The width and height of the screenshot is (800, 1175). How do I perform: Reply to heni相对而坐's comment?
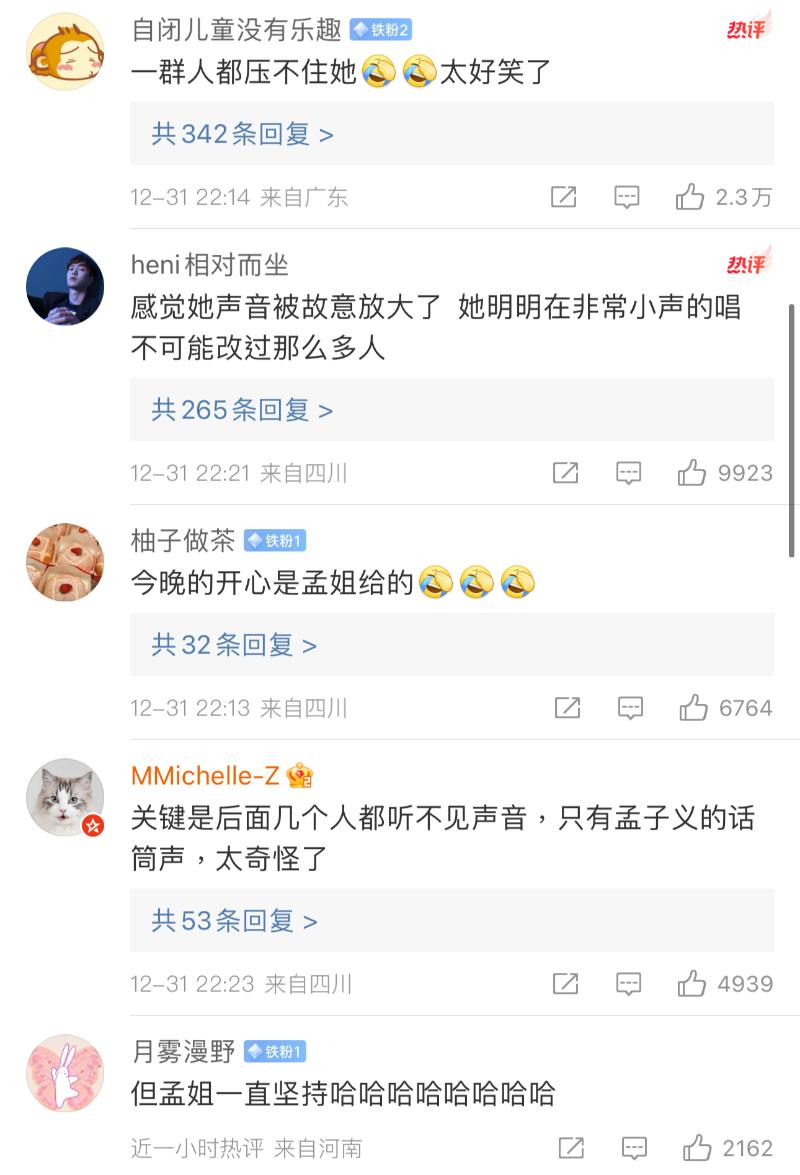click(x=628, y=473)
